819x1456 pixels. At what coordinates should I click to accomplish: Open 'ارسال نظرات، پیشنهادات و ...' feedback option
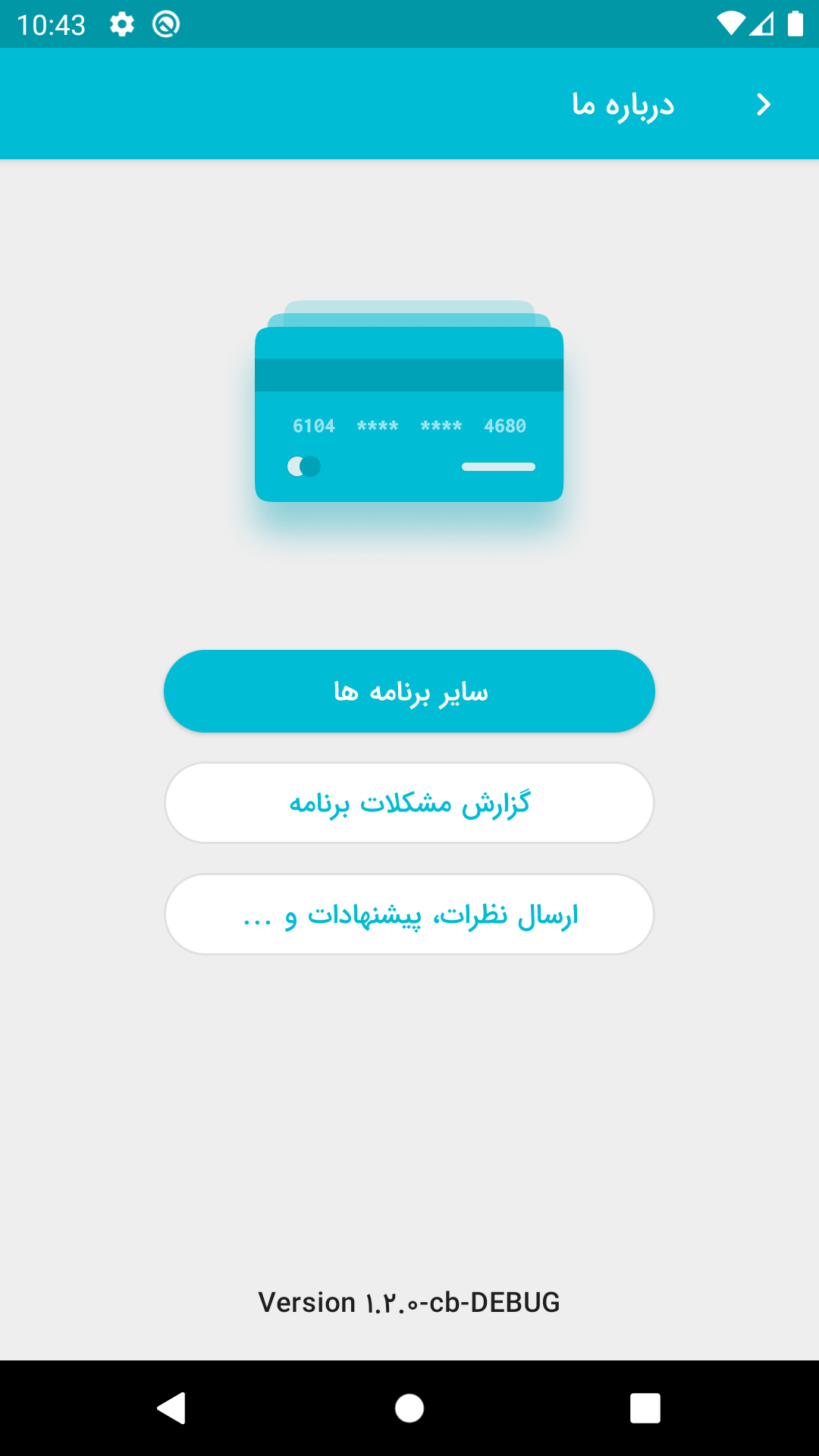409,914
